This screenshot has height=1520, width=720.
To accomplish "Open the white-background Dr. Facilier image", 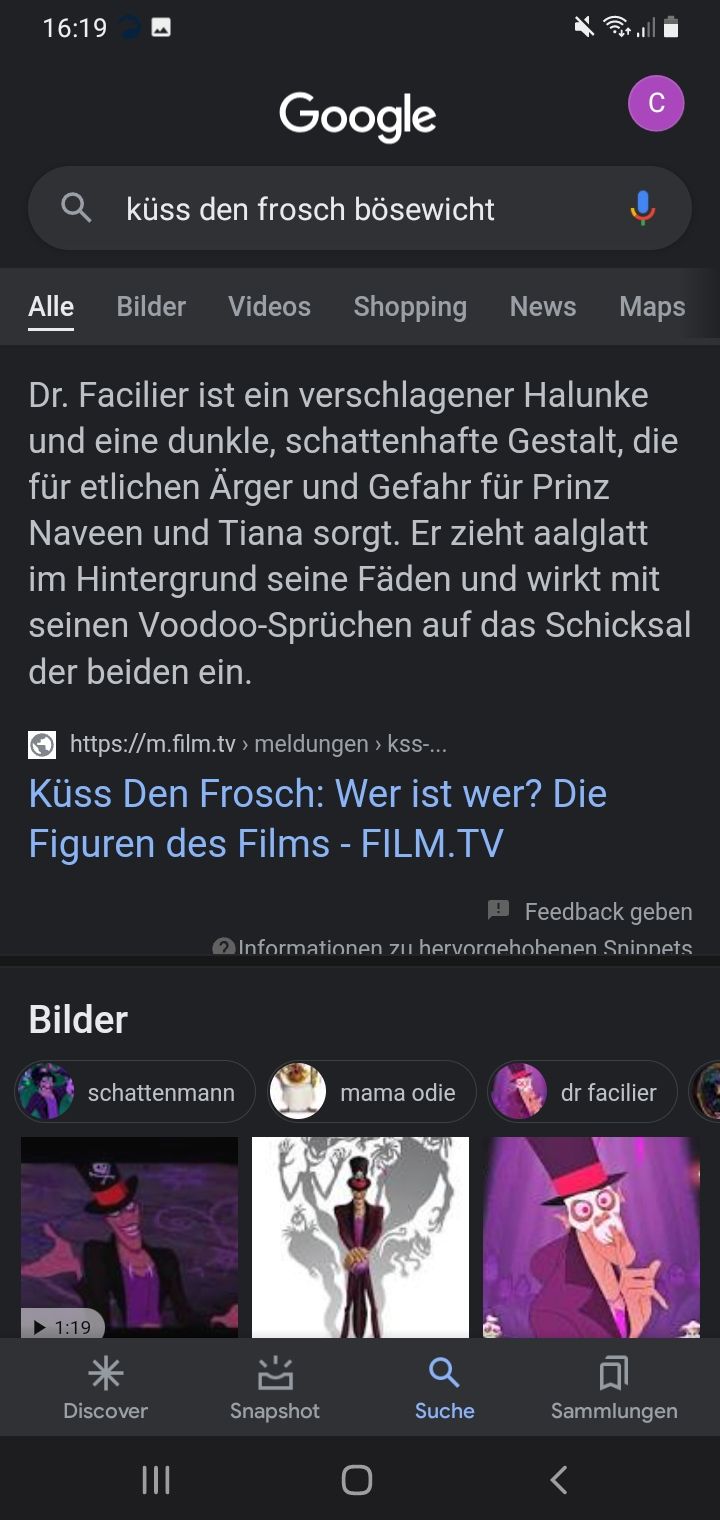I will click(360, 1237).
